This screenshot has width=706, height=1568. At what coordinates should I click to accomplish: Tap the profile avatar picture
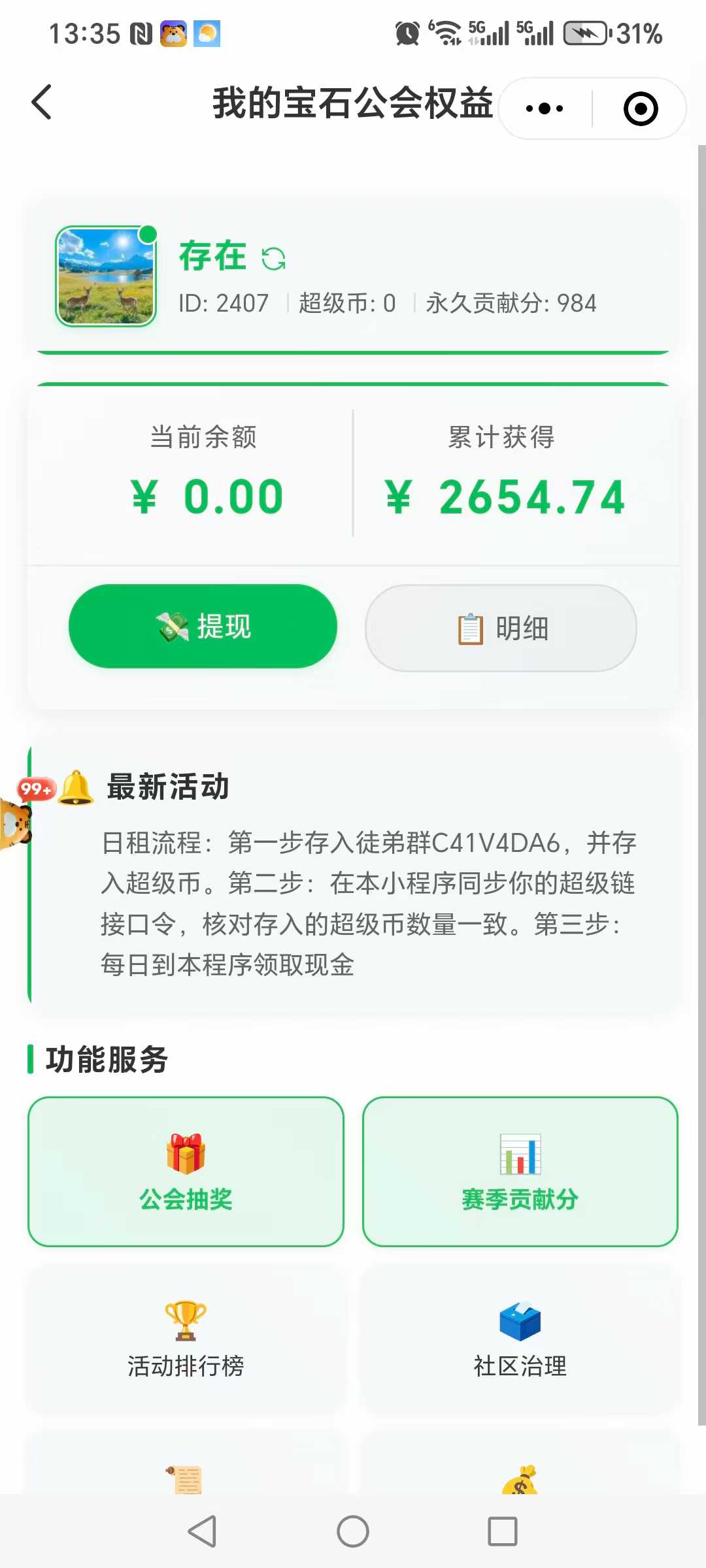click(x=106, y=276)
